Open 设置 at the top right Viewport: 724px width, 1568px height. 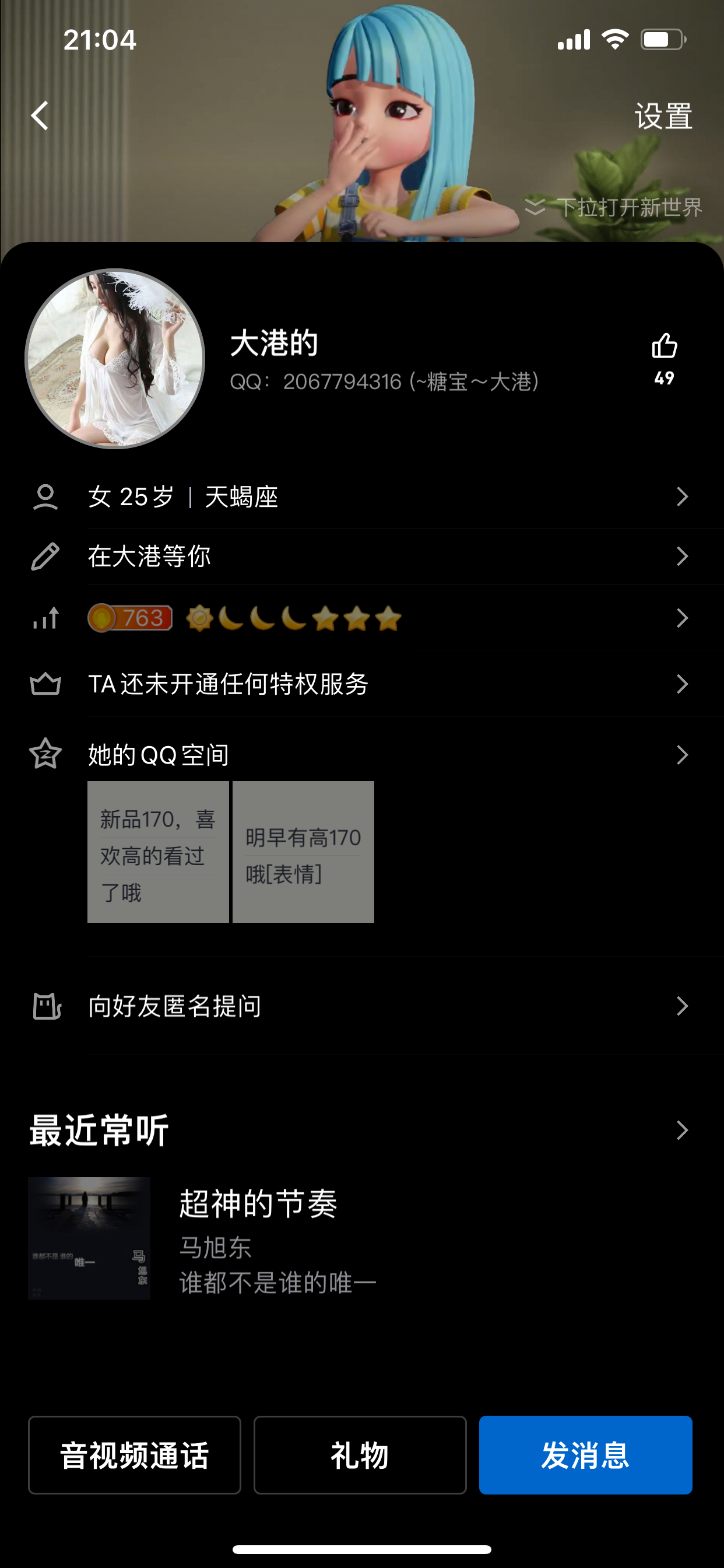point(663,116)
